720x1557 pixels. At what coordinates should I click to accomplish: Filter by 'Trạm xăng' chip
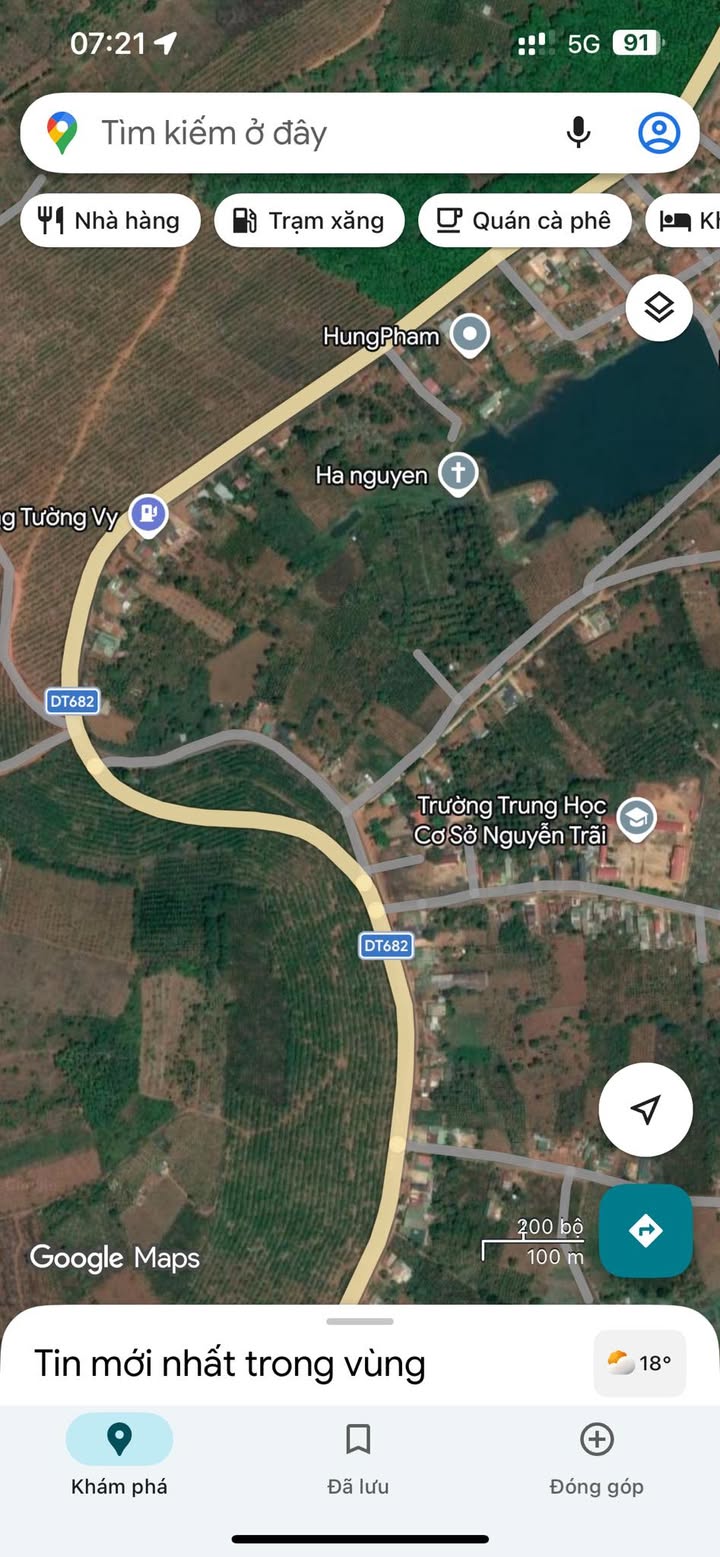point(309,221)
